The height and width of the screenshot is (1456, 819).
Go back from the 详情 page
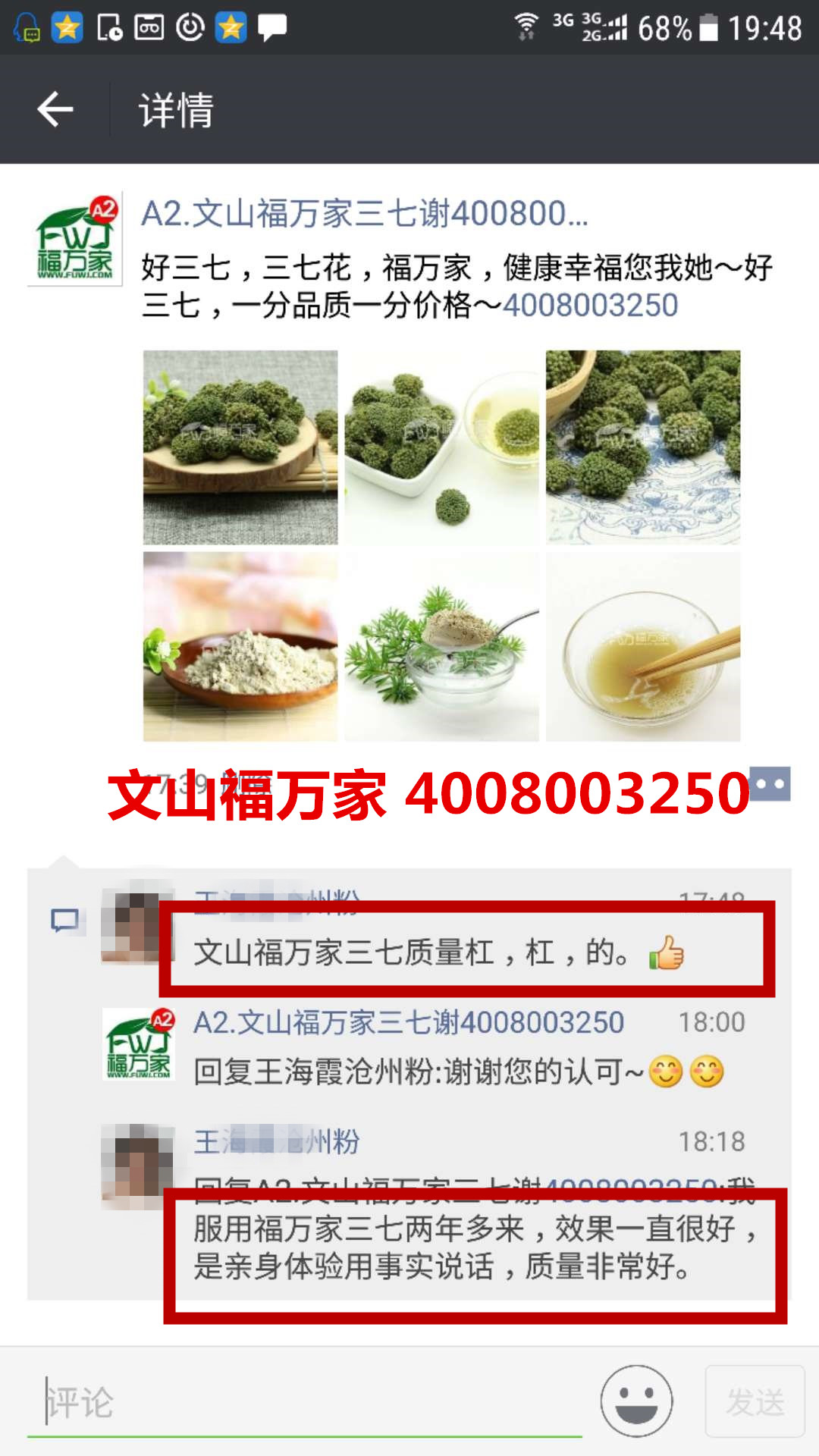click(55, 110)
